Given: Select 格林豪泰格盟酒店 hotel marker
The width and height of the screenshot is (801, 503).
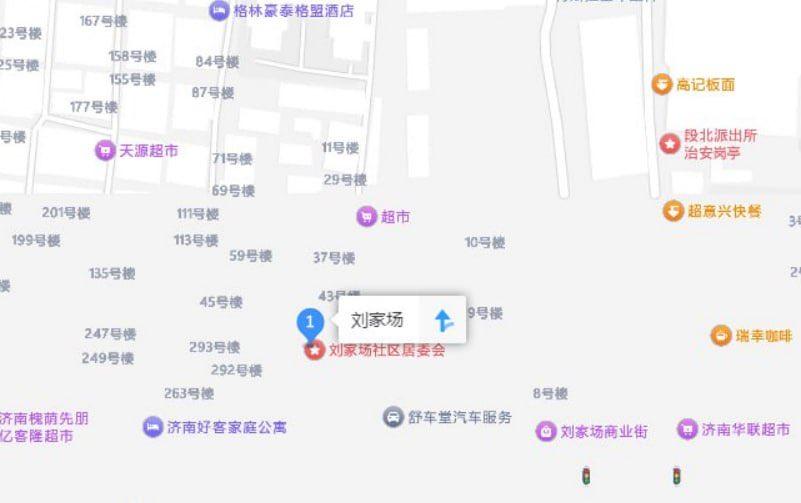Looking at the screenshot, I should tap(219, 11).
